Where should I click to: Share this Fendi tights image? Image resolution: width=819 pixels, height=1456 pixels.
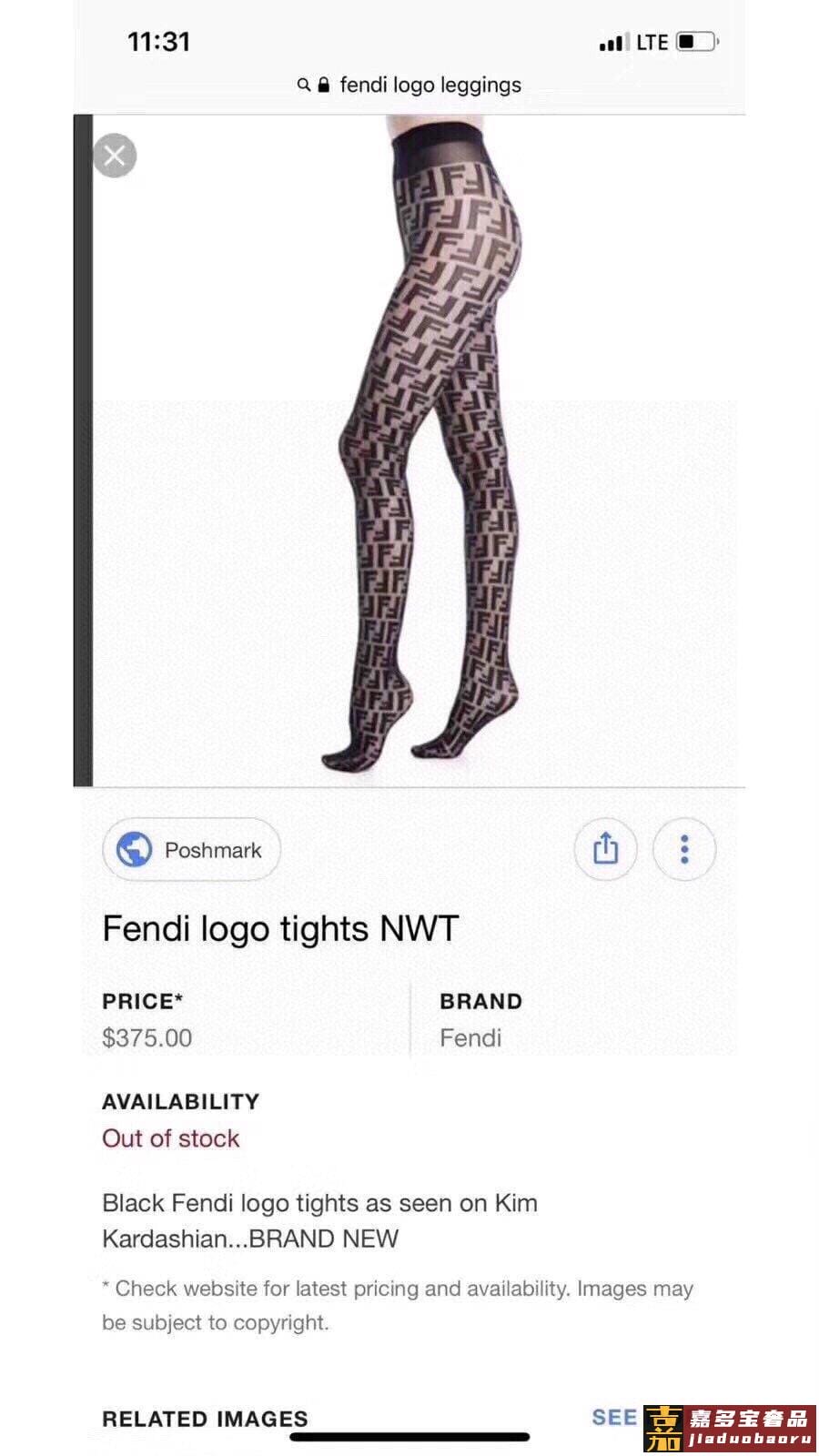point(605,849)
